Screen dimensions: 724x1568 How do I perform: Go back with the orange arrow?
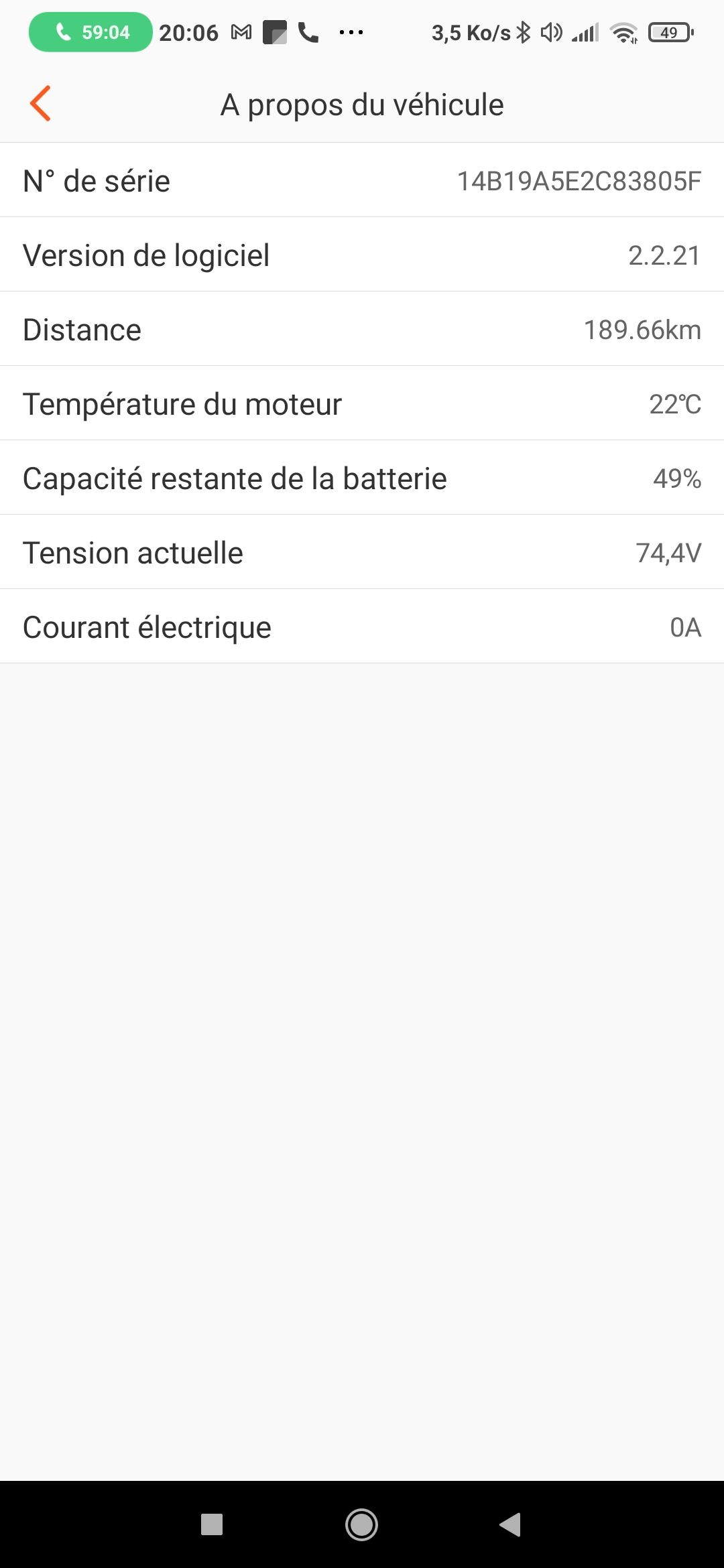40,104
